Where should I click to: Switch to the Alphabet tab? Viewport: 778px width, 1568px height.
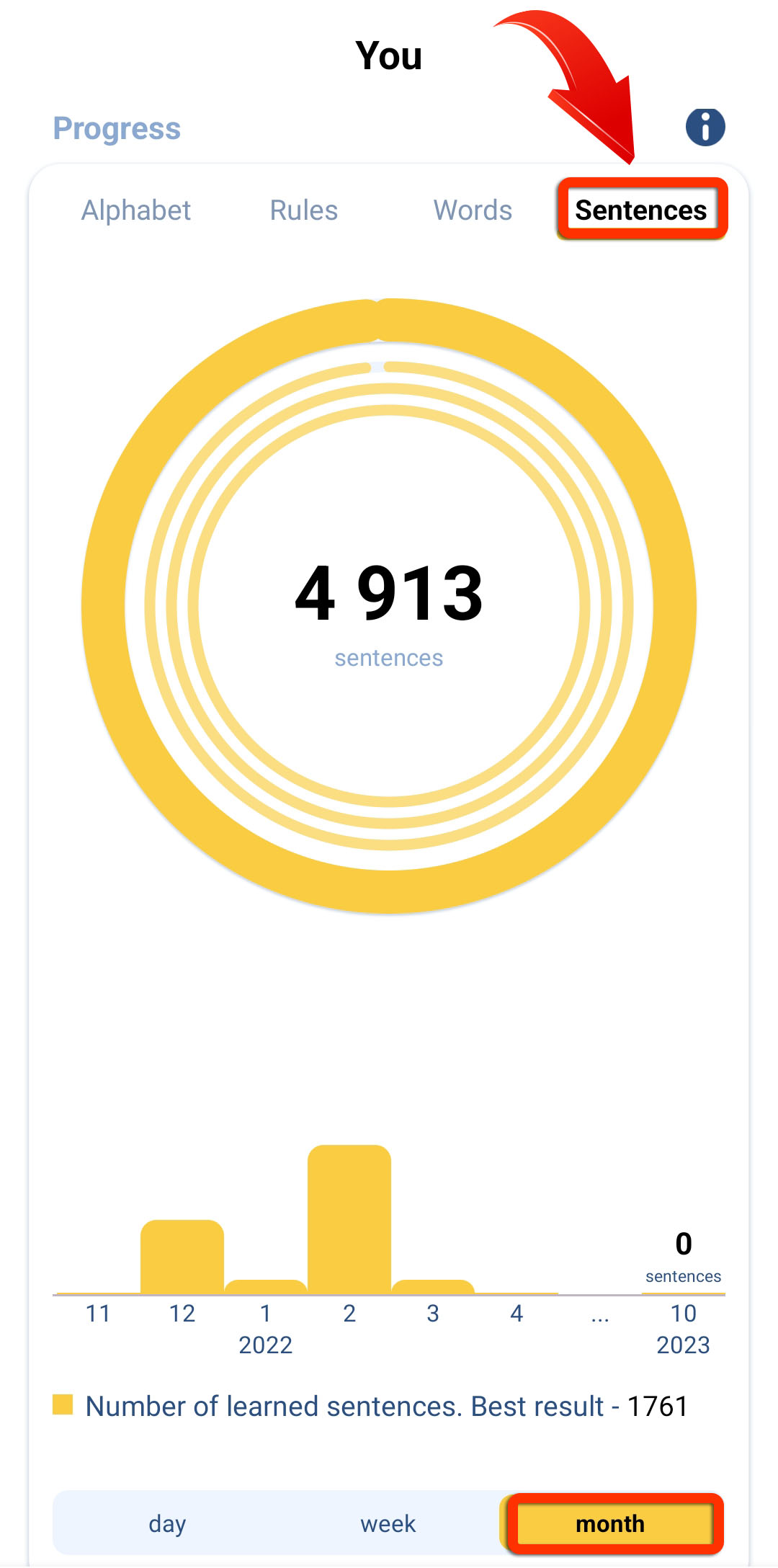(x=135, y=210)
